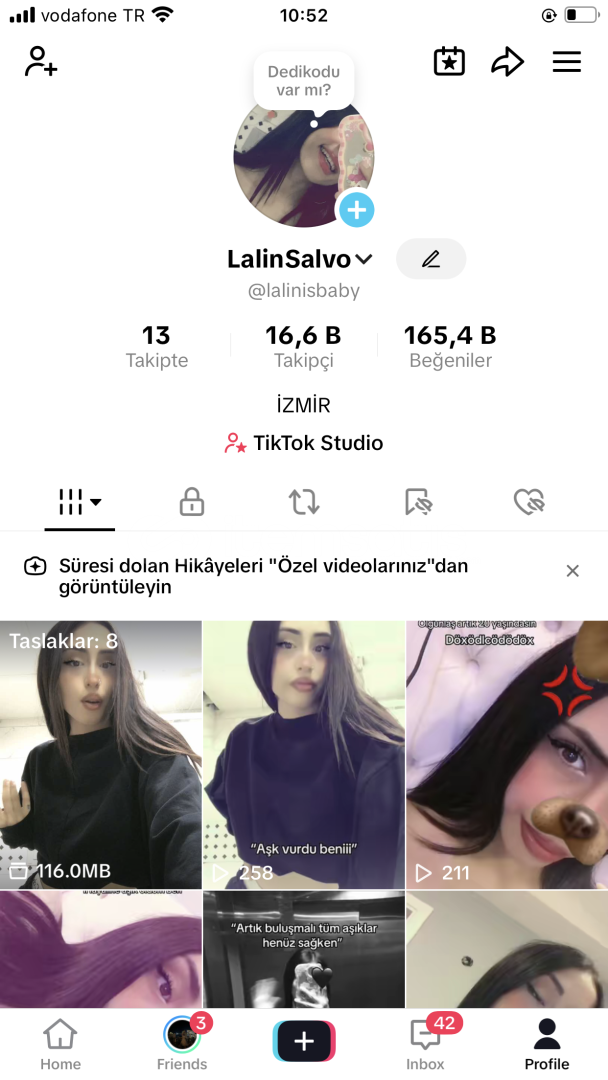Create a new video with plus button
The image size is (608, 1080).
304,1042
